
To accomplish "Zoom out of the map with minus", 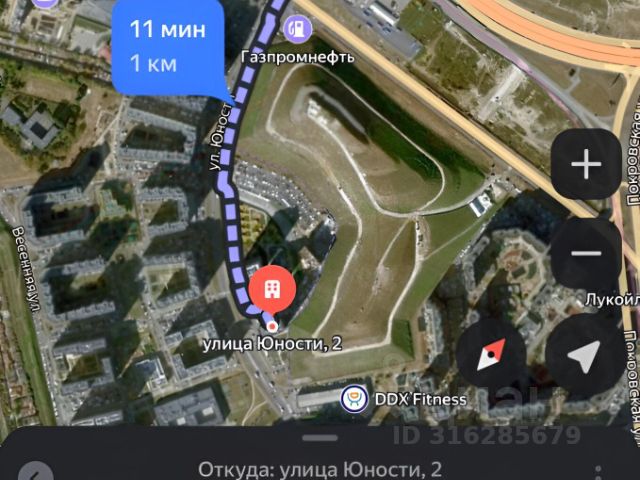I will (586, 253).
